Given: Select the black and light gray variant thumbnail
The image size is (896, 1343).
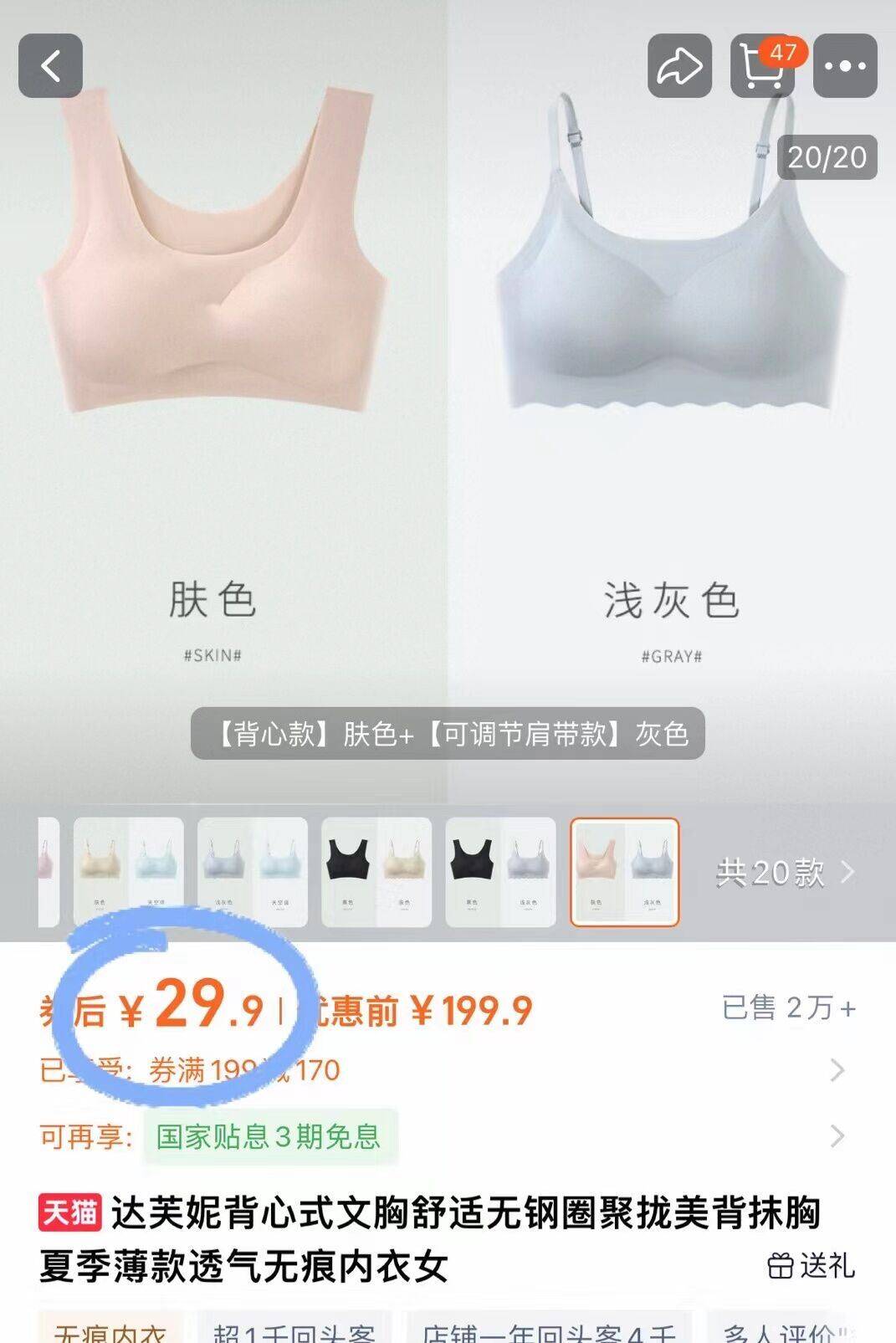Looking at the screenshot, I should [x=500, y=872].
